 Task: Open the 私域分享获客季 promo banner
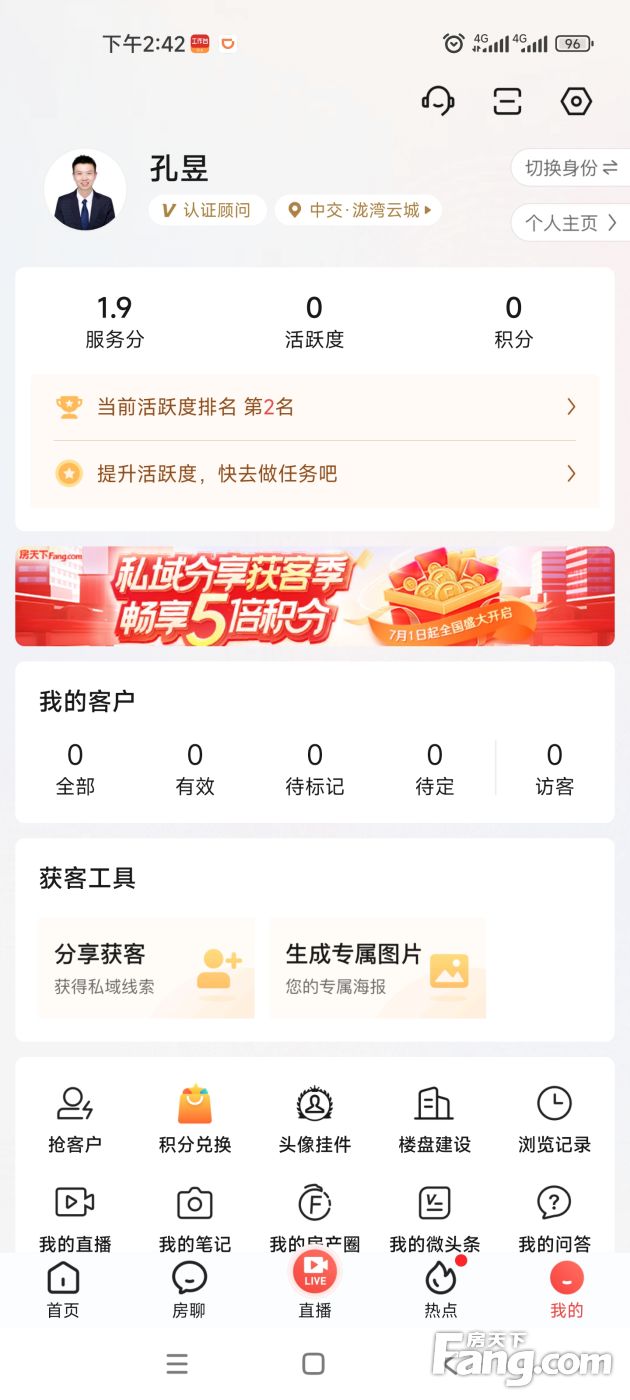315,596
